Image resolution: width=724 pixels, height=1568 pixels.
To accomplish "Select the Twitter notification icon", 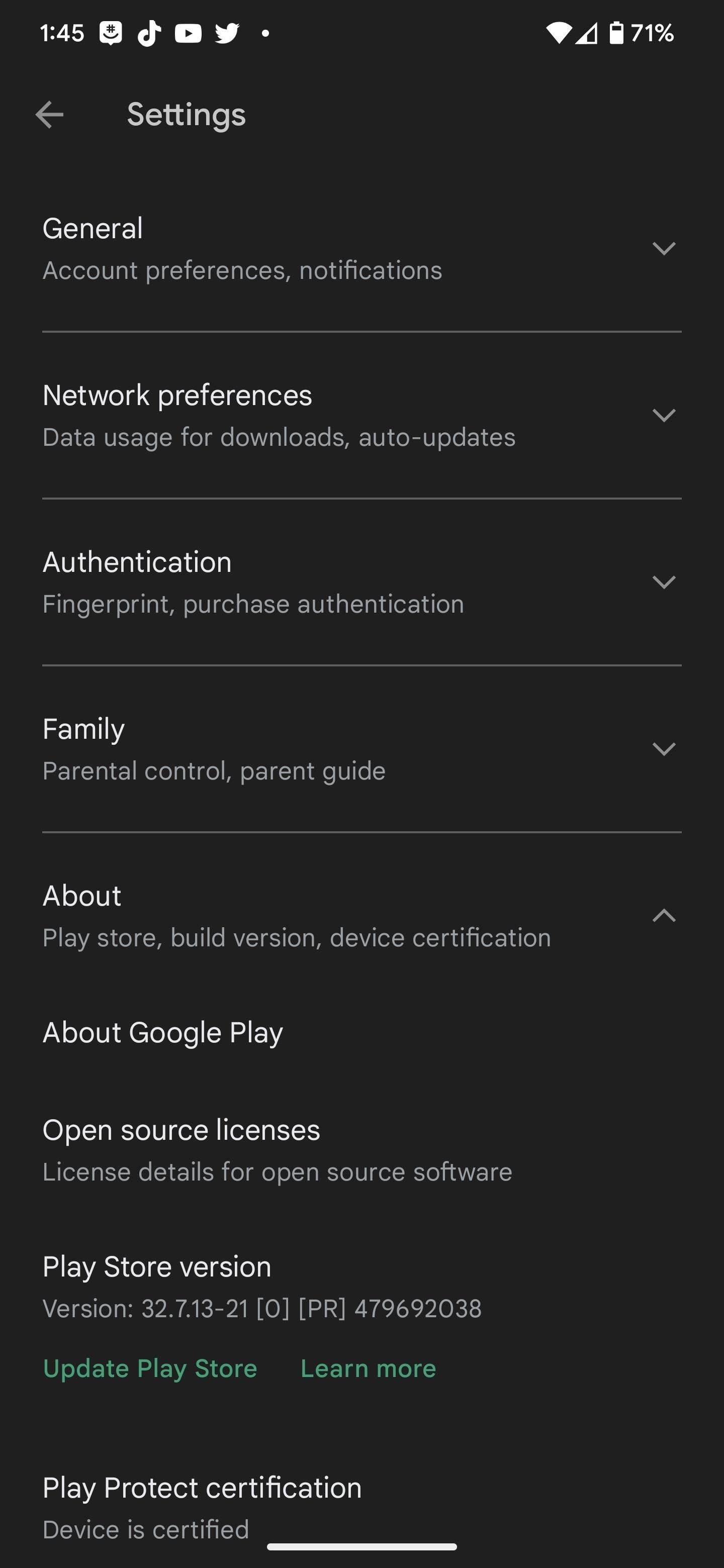I will tap(227, 34).
